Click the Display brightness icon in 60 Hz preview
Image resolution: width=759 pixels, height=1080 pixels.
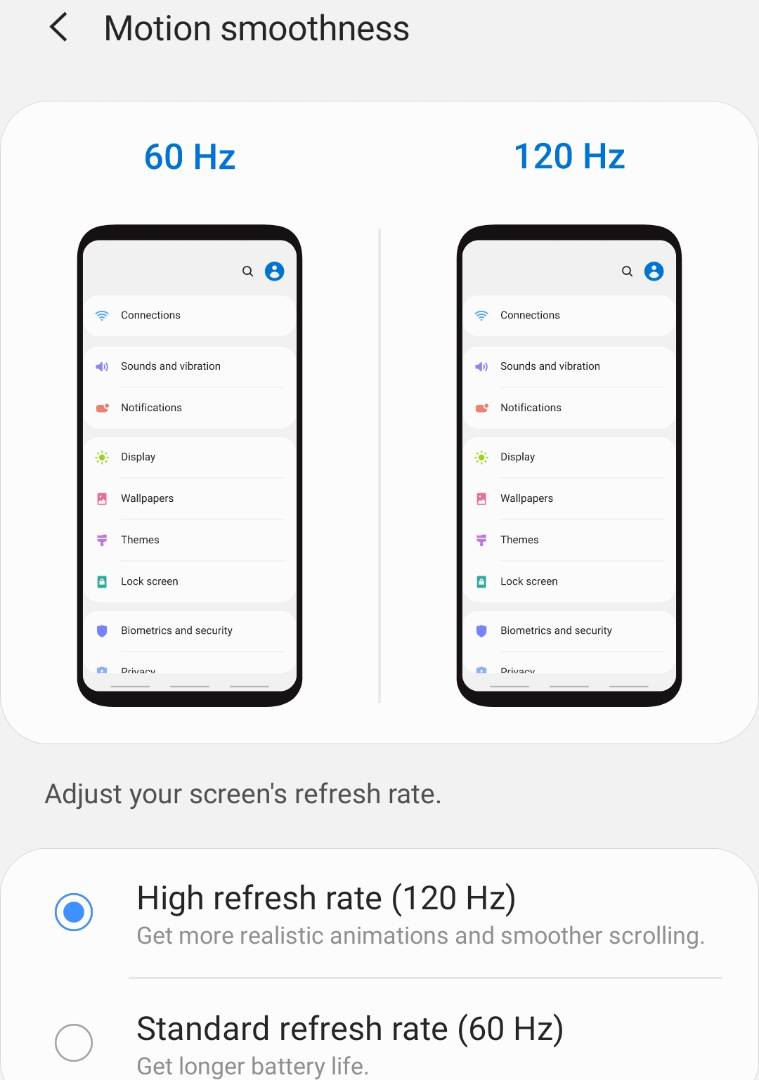[101, 456]
